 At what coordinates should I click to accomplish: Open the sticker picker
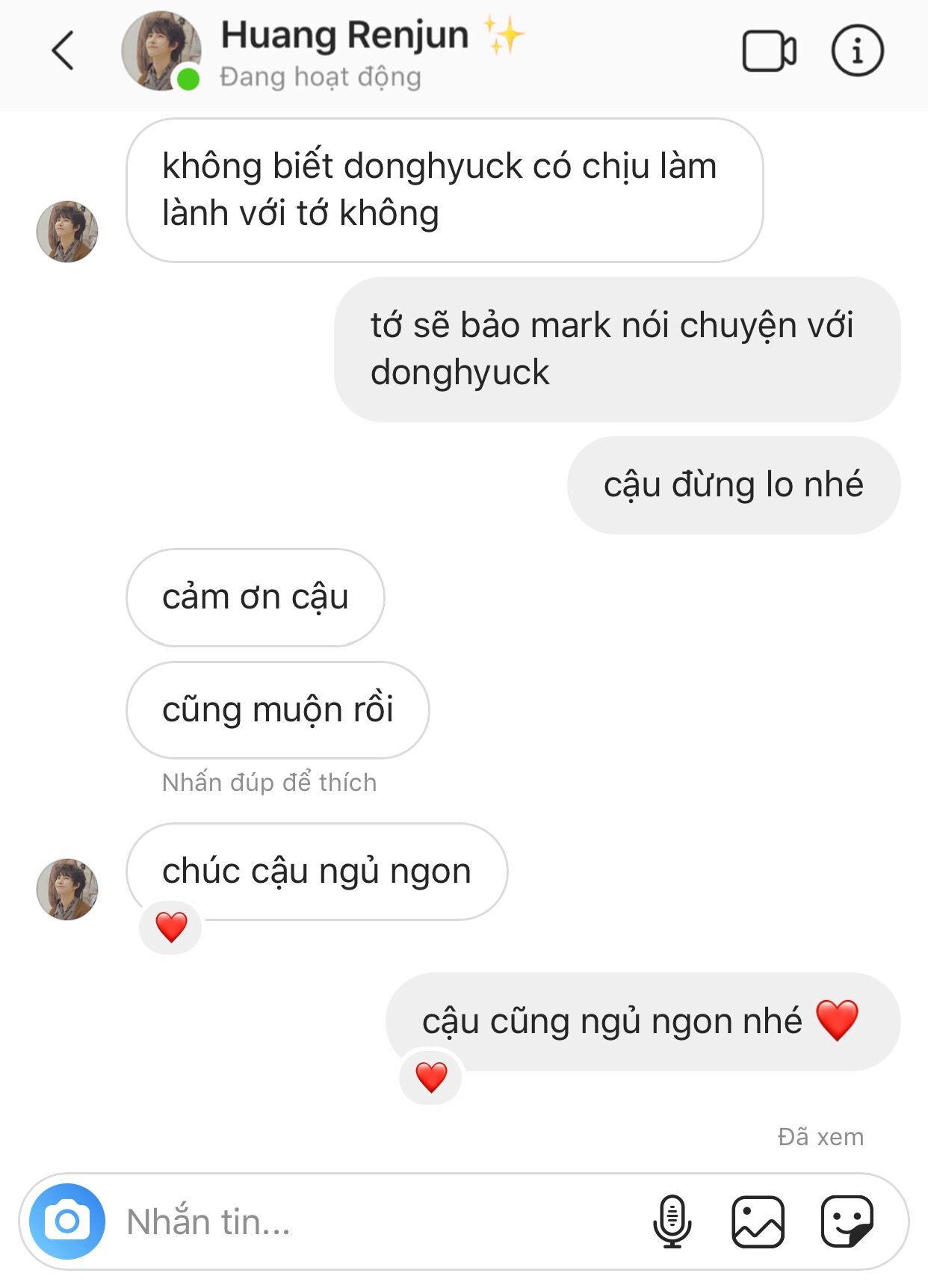[x=847, y=1221]
